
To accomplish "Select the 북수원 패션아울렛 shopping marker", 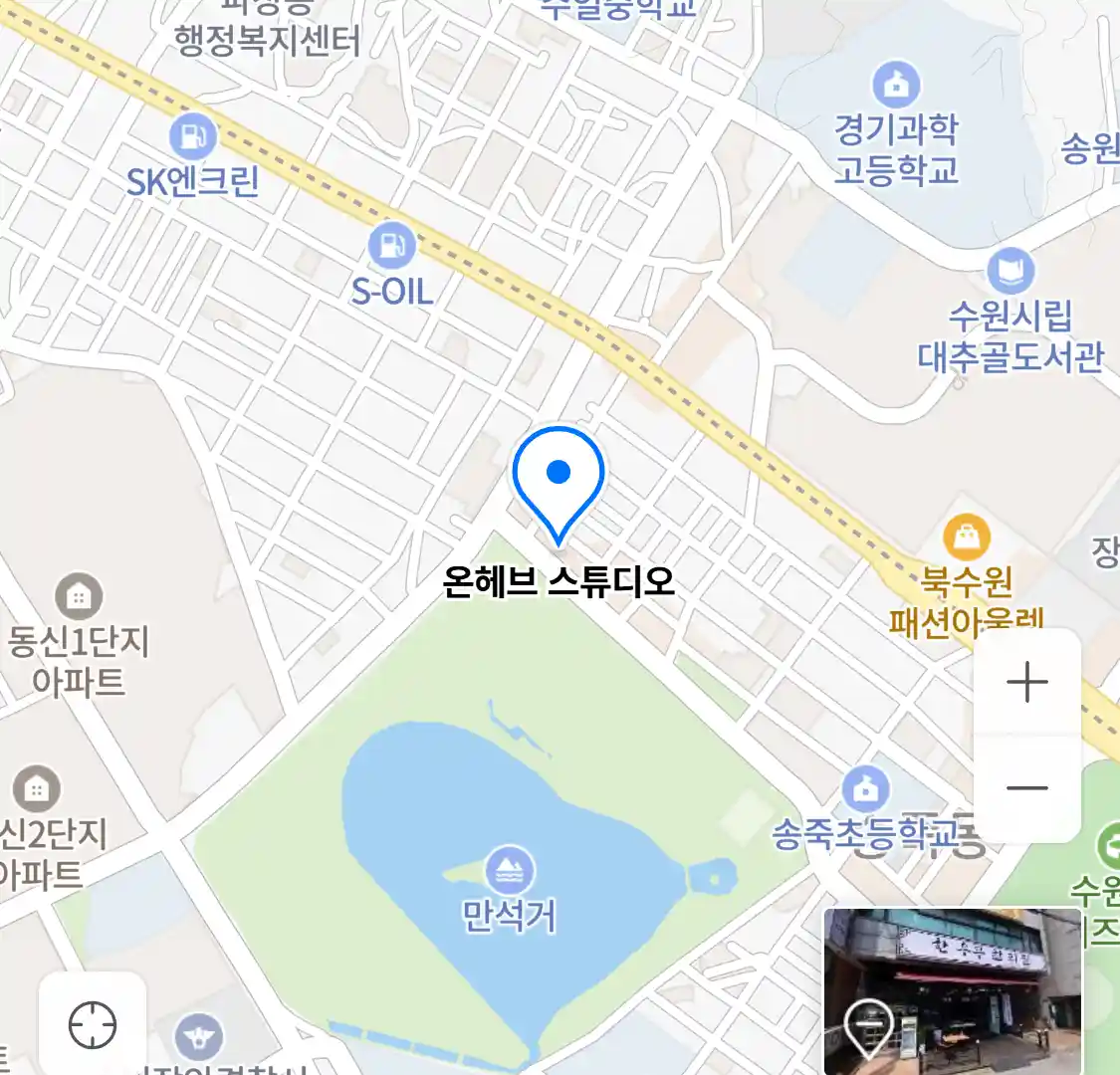I will (966, 538).
